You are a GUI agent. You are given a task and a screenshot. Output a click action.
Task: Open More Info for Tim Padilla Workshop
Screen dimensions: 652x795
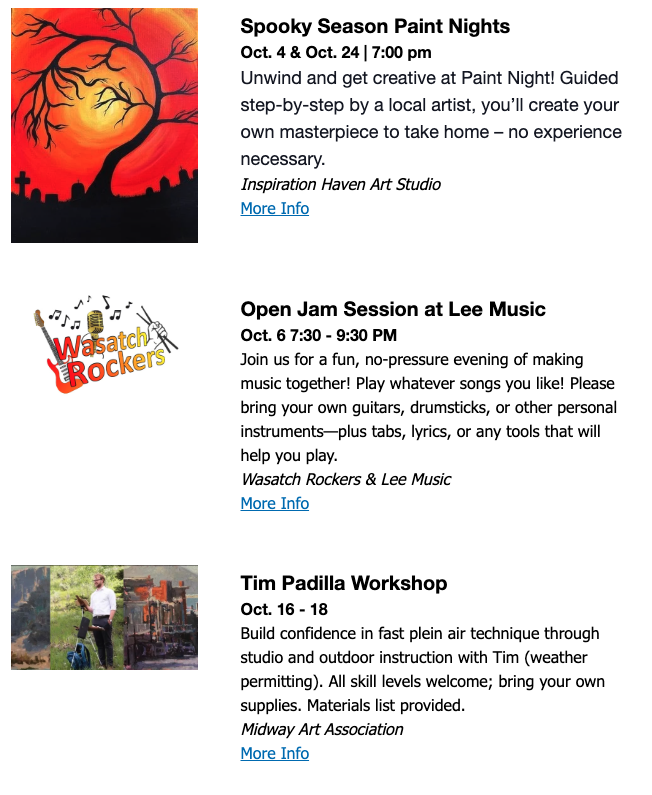point(274,754)
